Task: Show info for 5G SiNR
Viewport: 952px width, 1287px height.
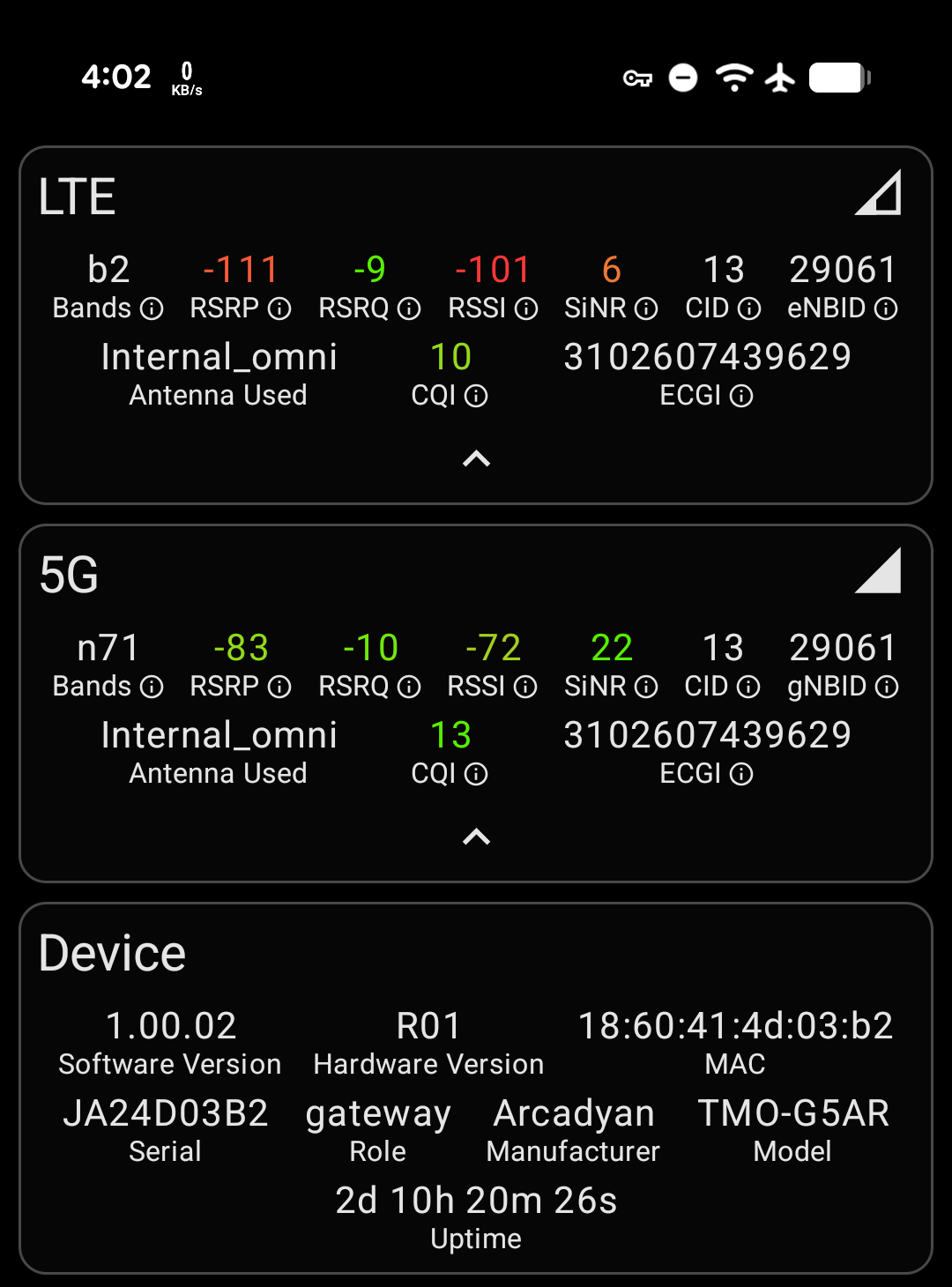Action: pos(646,687)
